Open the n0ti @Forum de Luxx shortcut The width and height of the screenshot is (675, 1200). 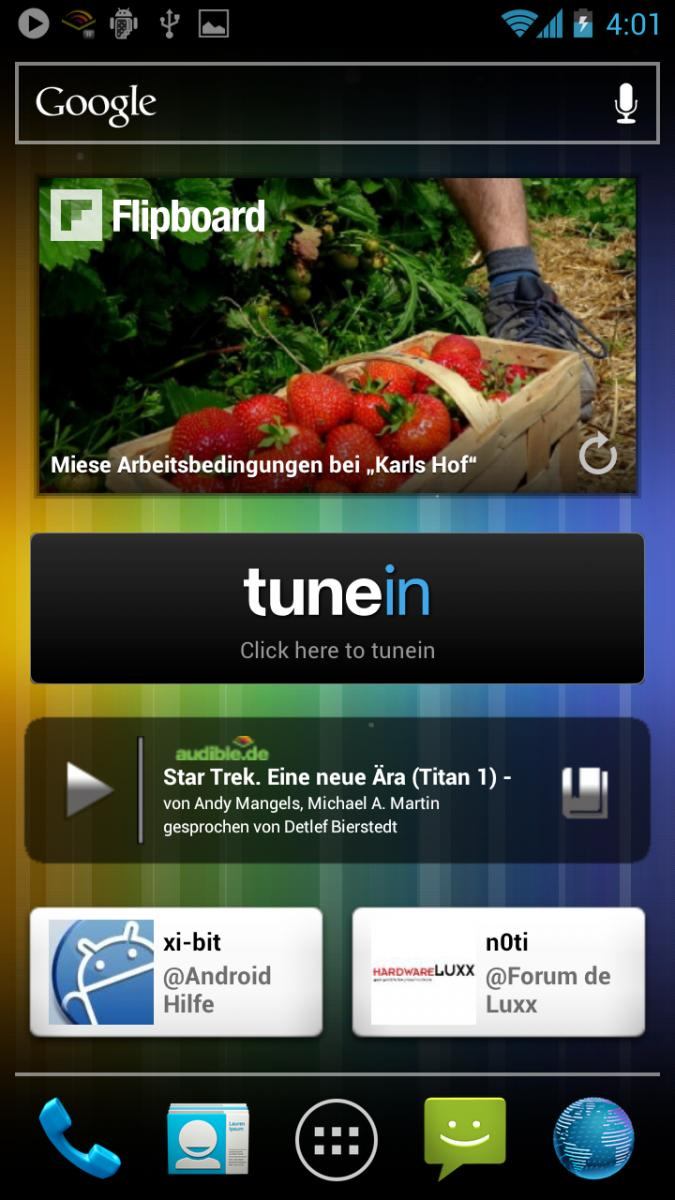[498, 972]
